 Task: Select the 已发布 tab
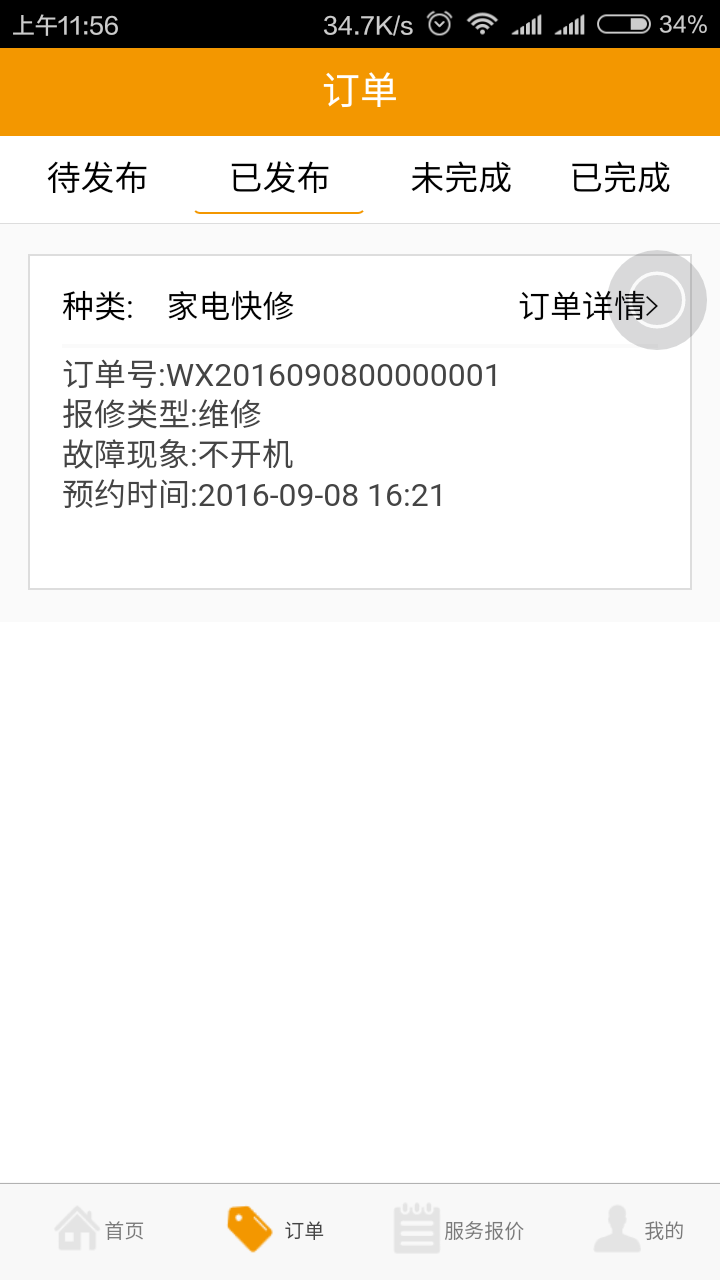tap(279, 179)
